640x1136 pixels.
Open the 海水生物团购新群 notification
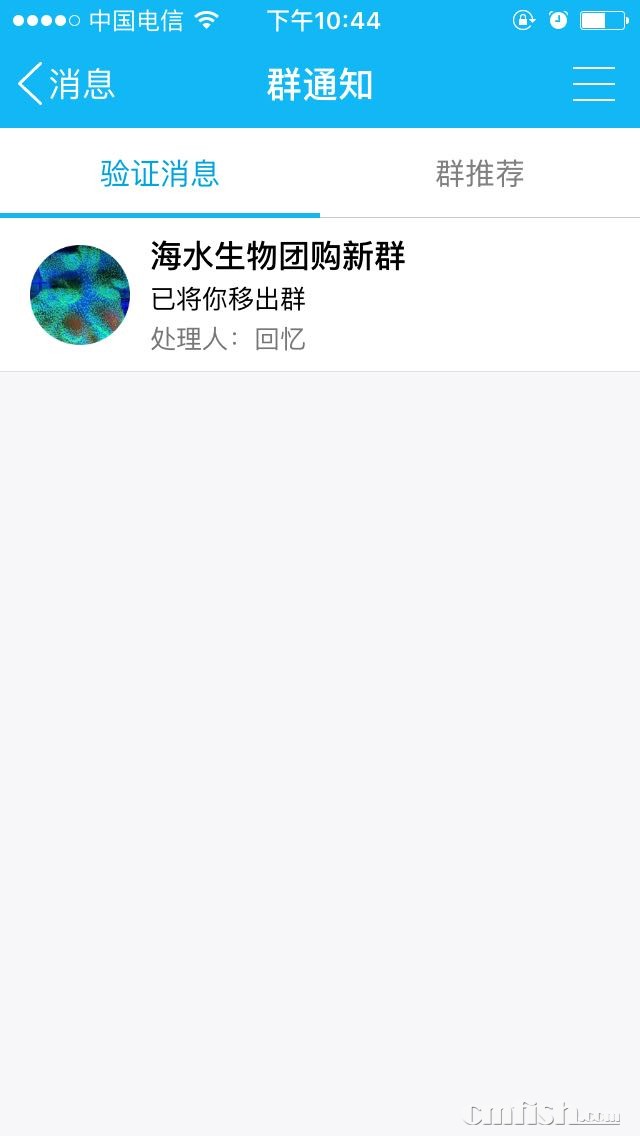click(x=320, y=295)
